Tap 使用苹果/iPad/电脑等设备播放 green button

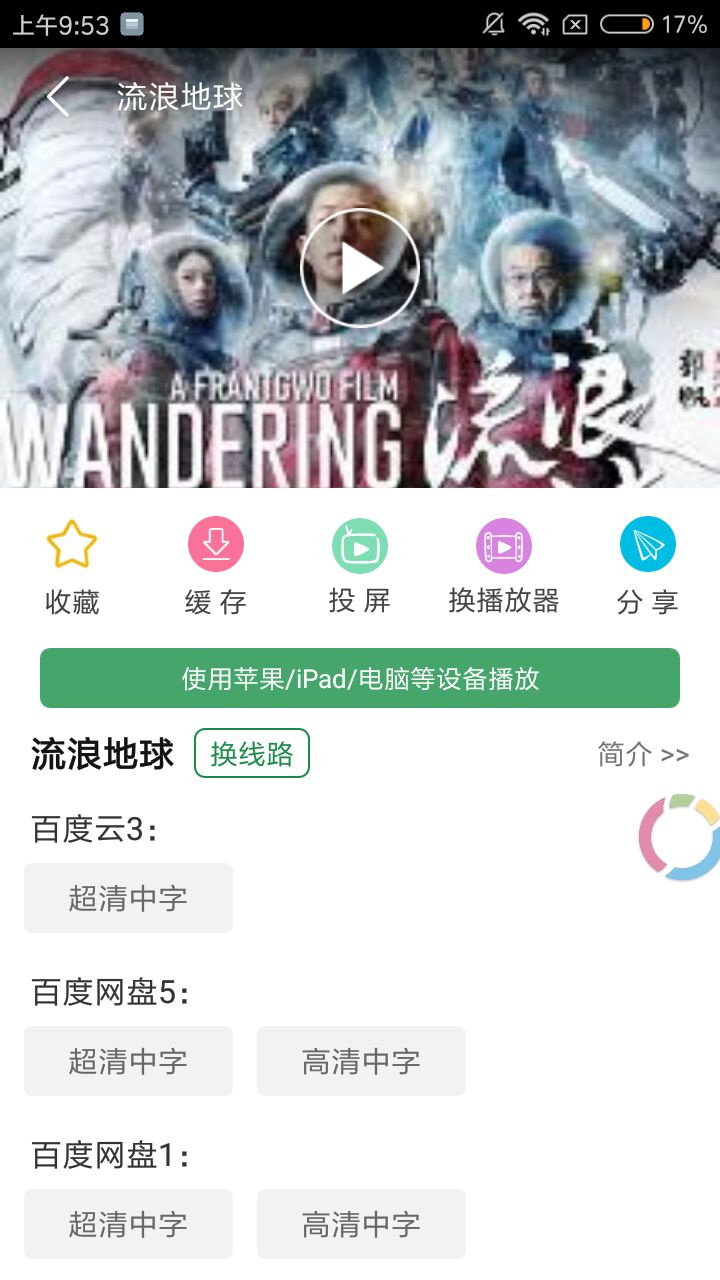pyautogui.click(x=359, y=678)
